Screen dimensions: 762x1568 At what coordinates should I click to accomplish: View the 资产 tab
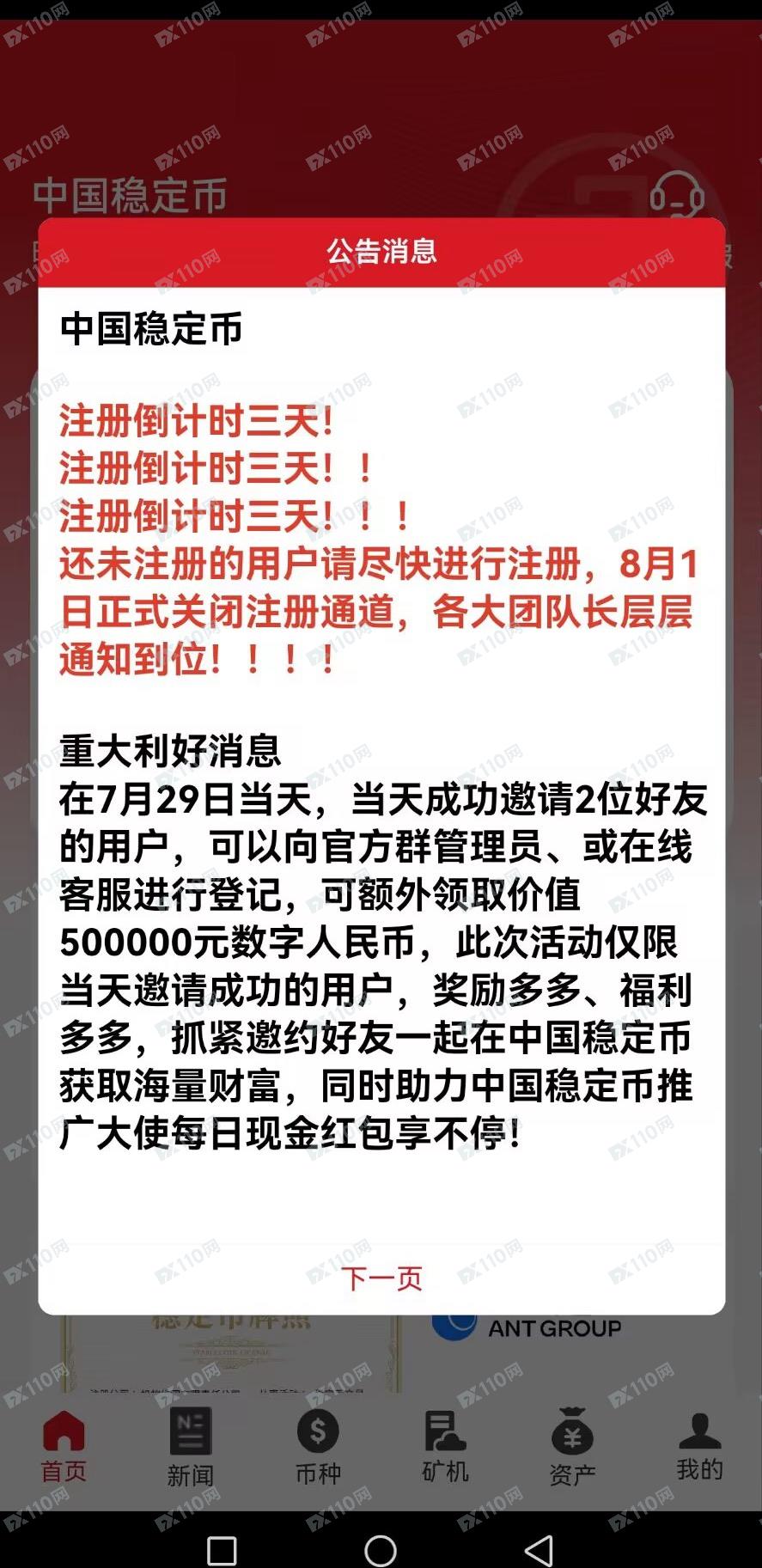572,1447
